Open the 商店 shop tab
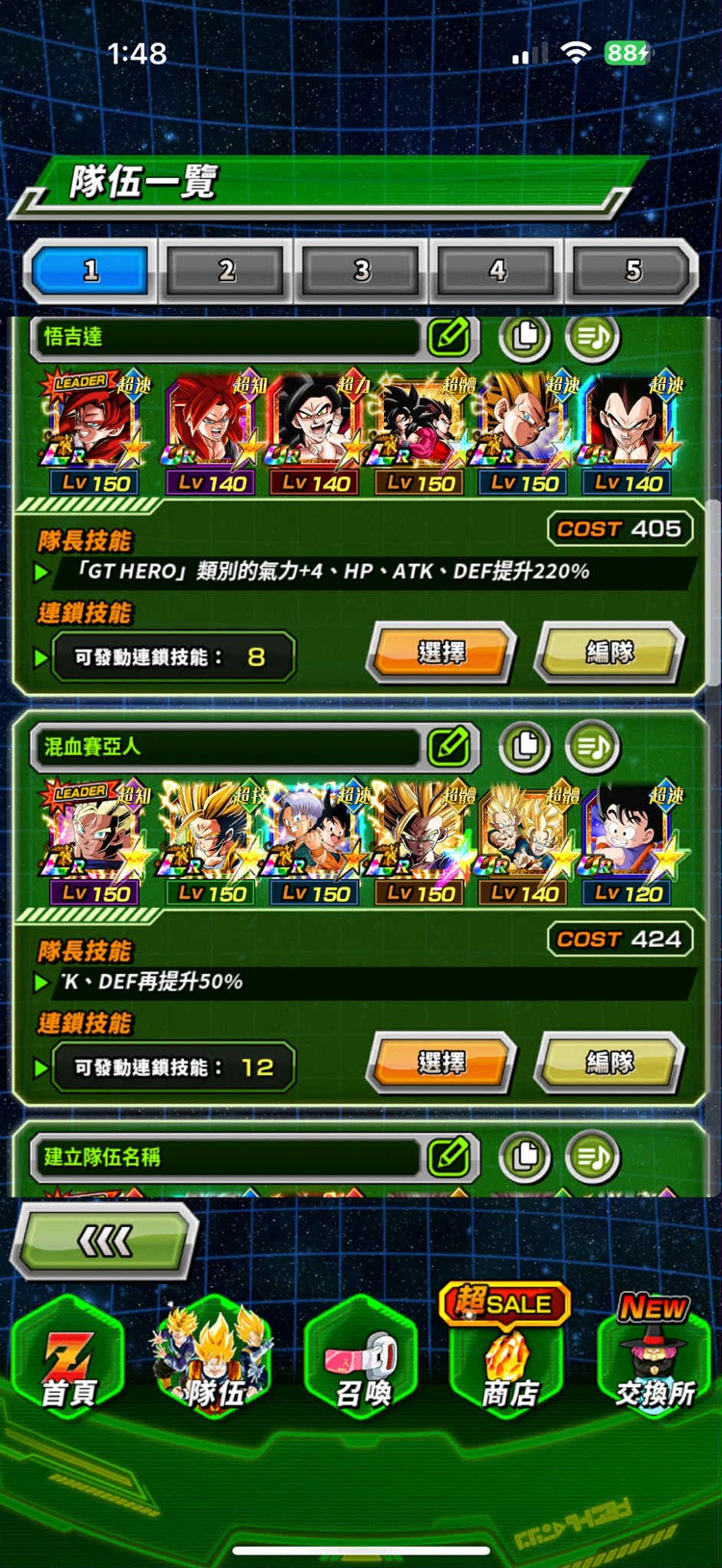Image resolution: width=722 pixels, height=1568 pixels. click(507, 1359)
